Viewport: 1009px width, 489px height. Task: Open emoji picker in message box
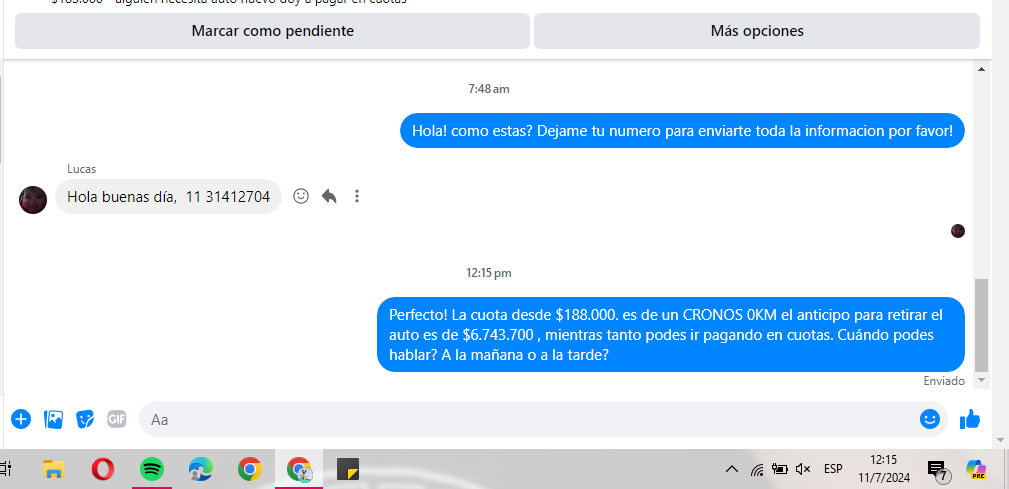(929, 419)
